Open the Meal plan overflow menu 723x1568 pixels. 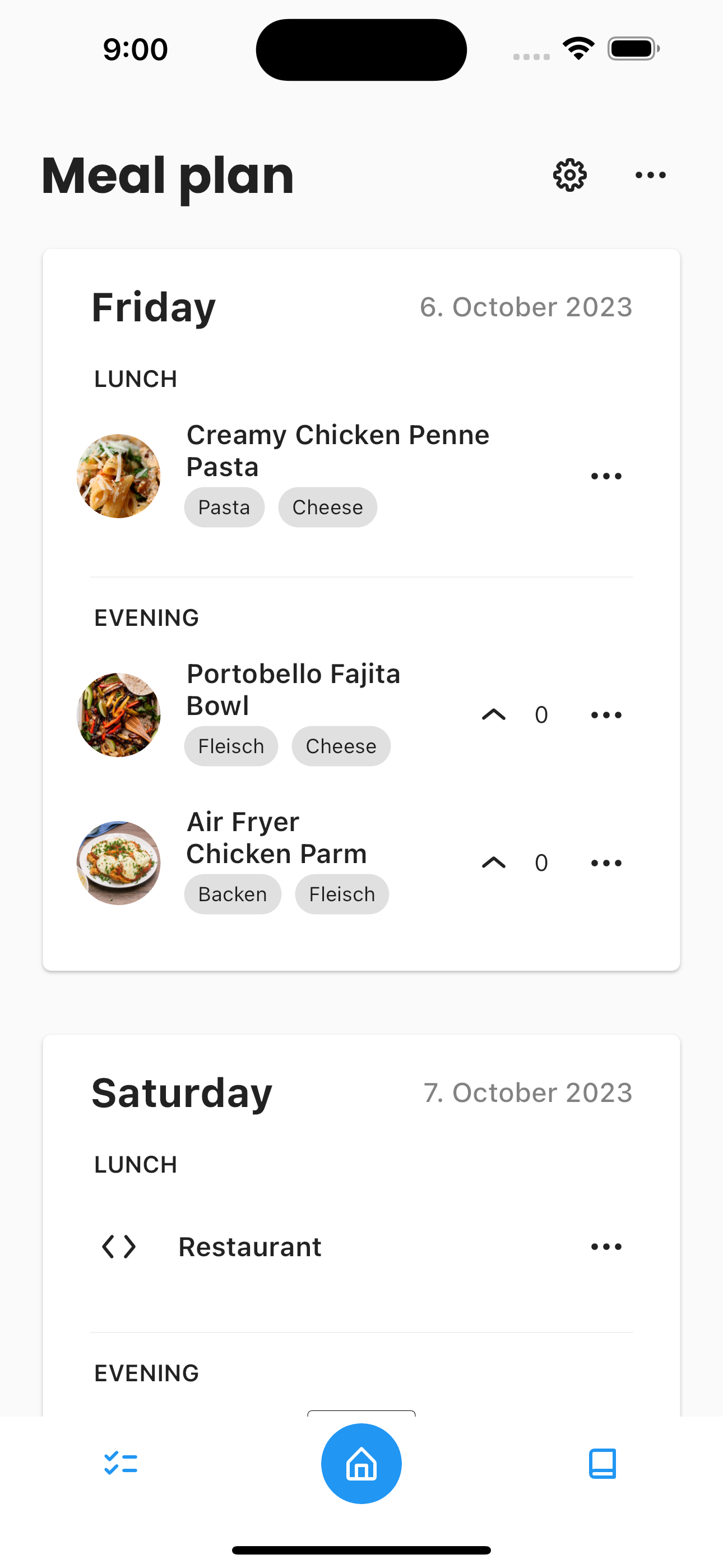650,176
